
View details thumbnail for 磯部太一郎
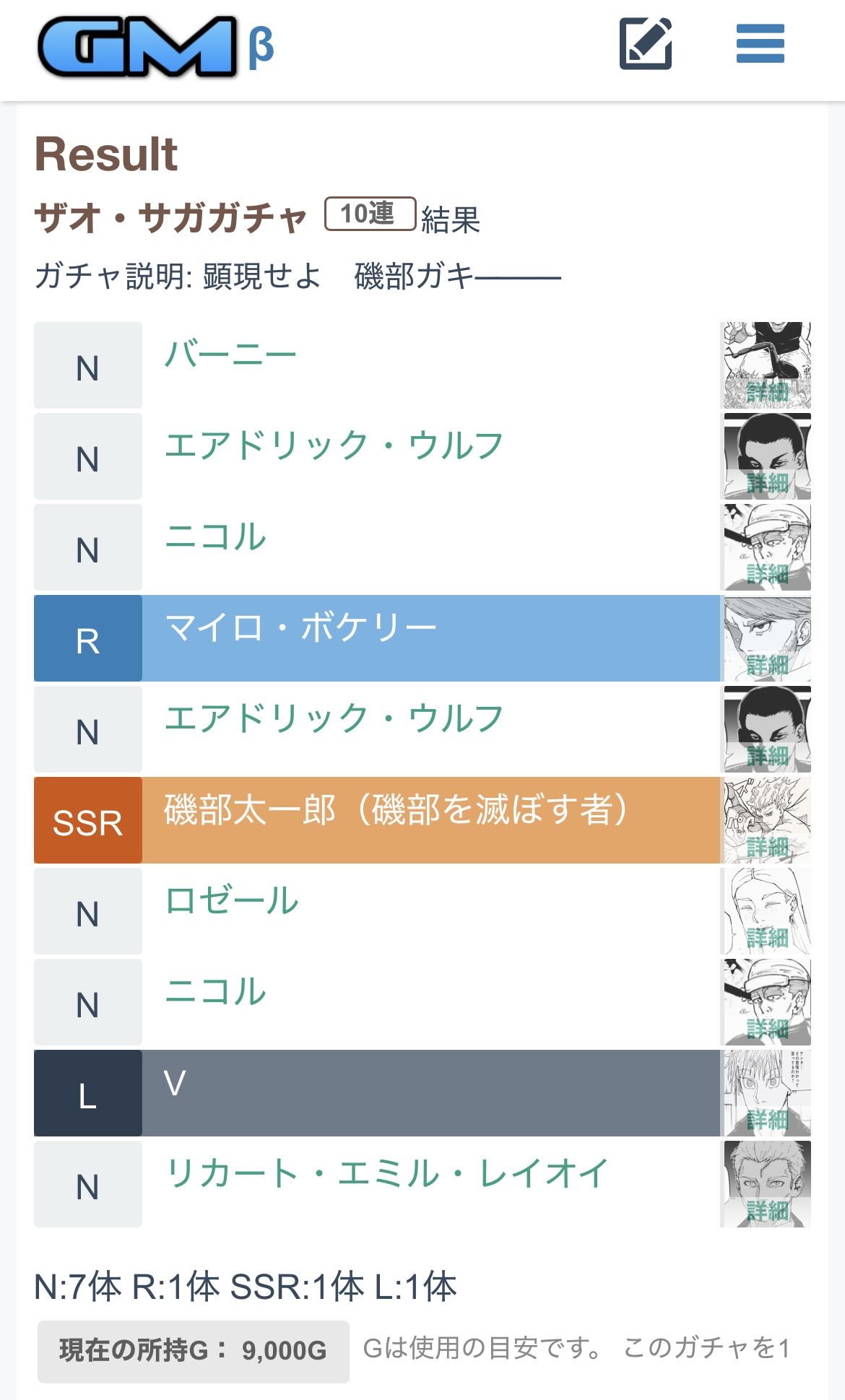click(766, 820)
